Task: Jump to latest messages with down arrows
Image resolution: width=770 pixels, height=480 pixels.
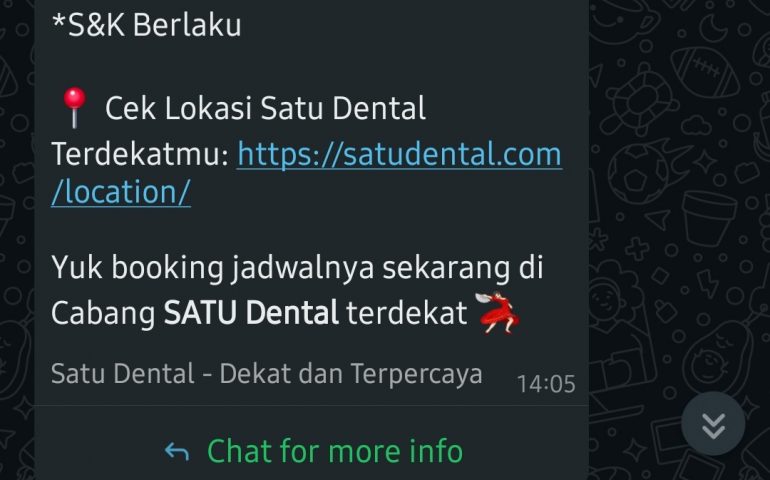Action: coord(713,425)
